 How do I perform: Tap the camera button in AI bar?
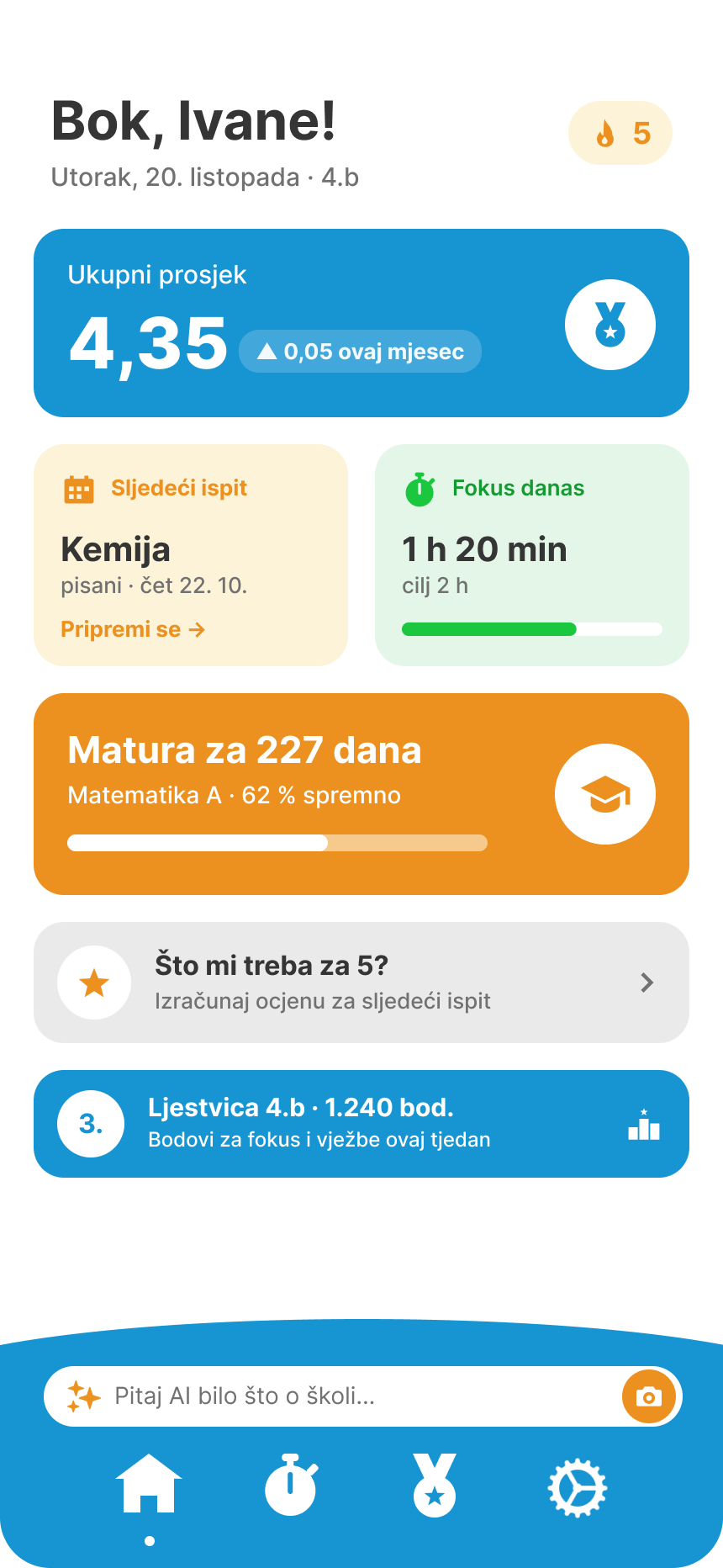pos(649,1396)
